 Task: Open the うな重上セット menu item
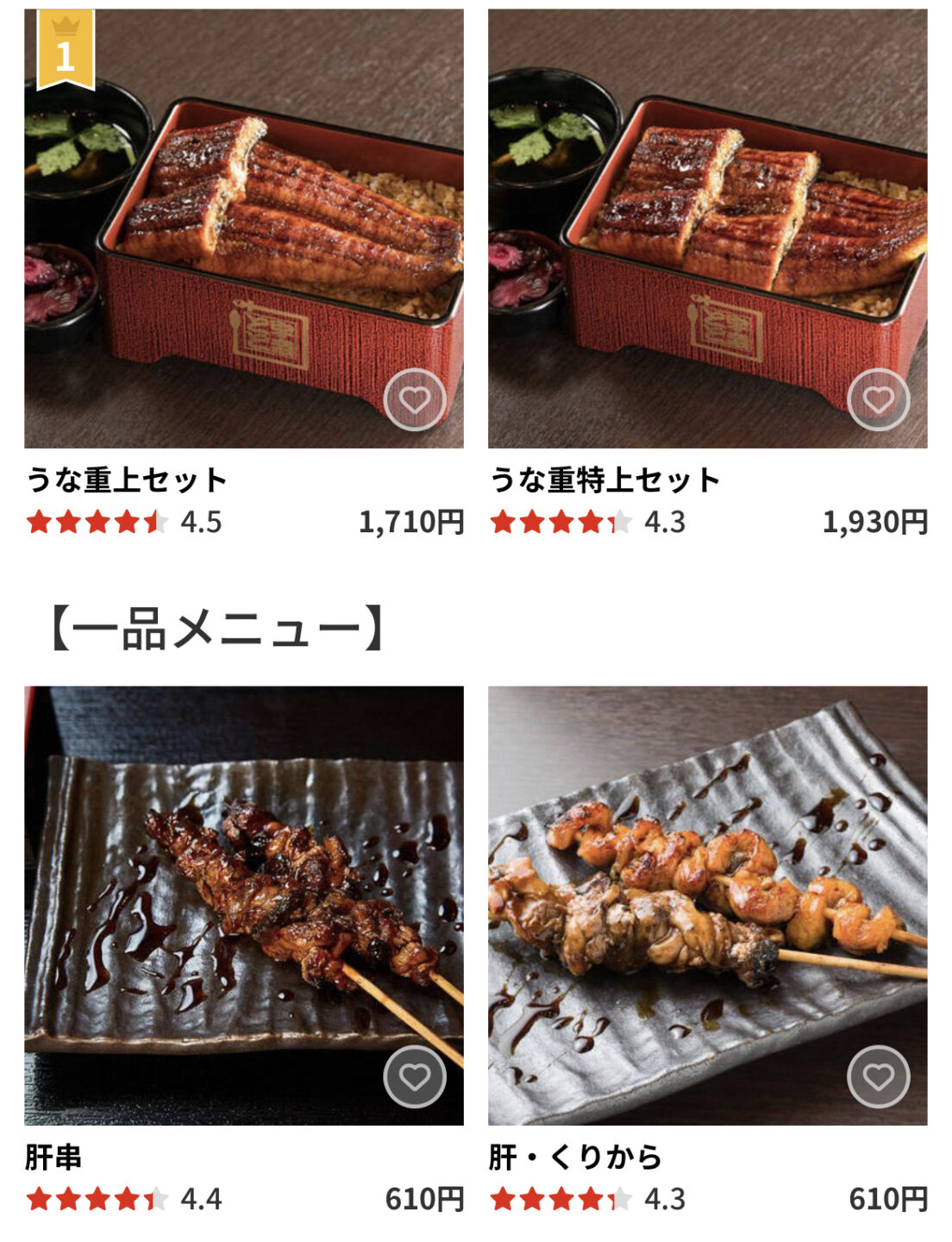(243, 229)
